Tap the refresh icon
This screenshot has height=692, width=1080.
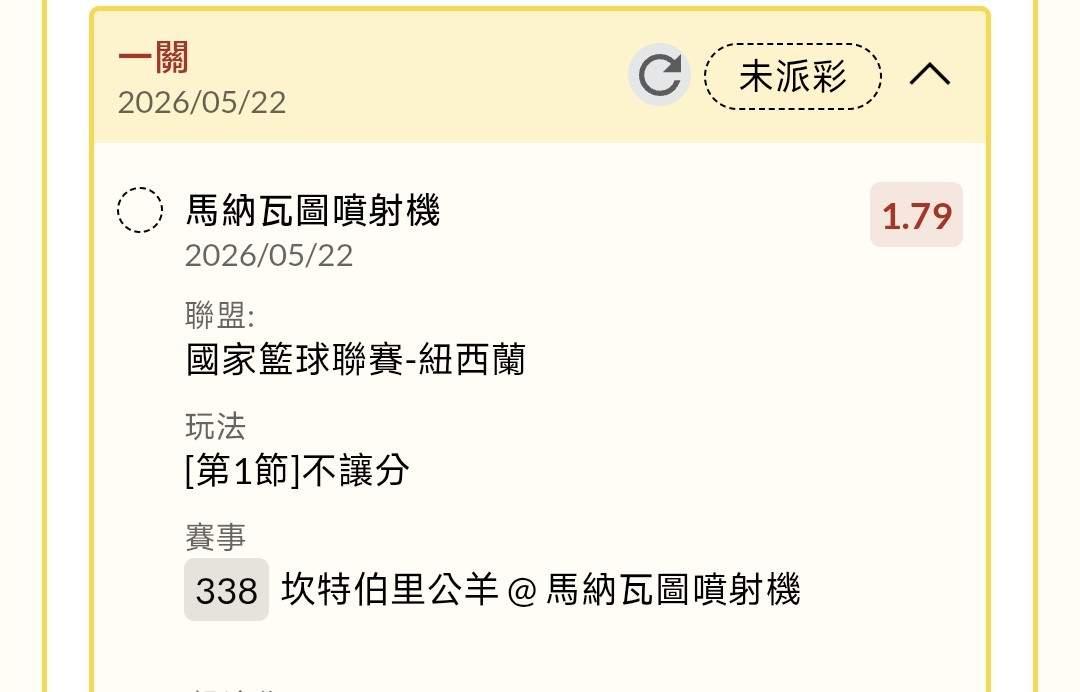pyautogui.click(x=659, y=74)
